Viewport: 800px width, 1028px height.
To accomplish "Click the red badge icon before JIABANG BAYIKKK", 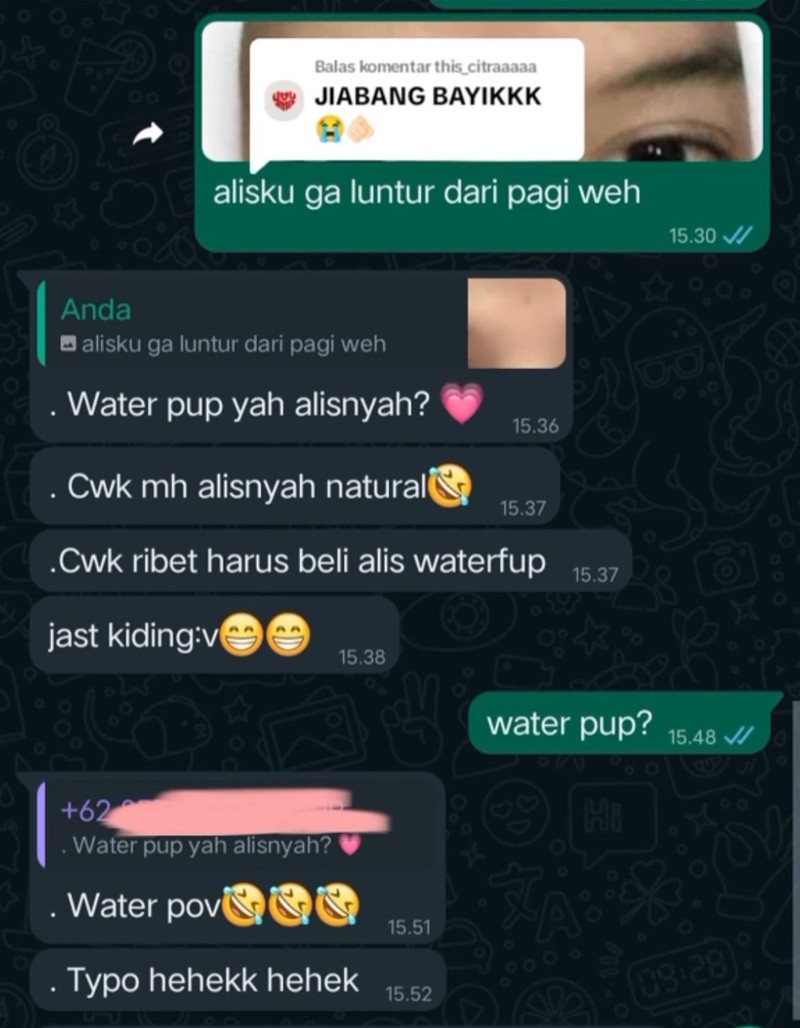I will [284, 96].
